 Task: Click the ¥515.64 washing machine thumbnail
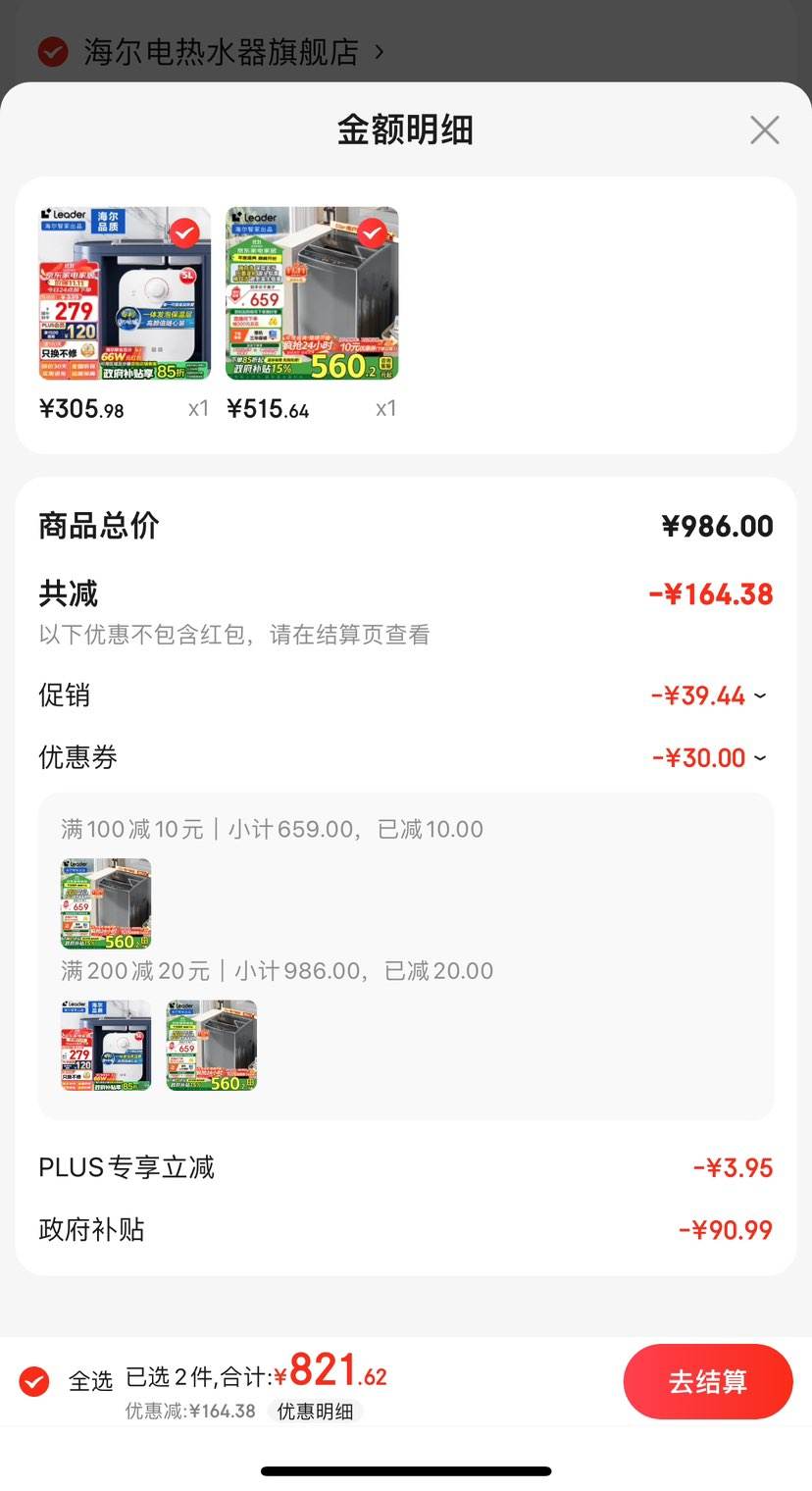tap(311, 292)
